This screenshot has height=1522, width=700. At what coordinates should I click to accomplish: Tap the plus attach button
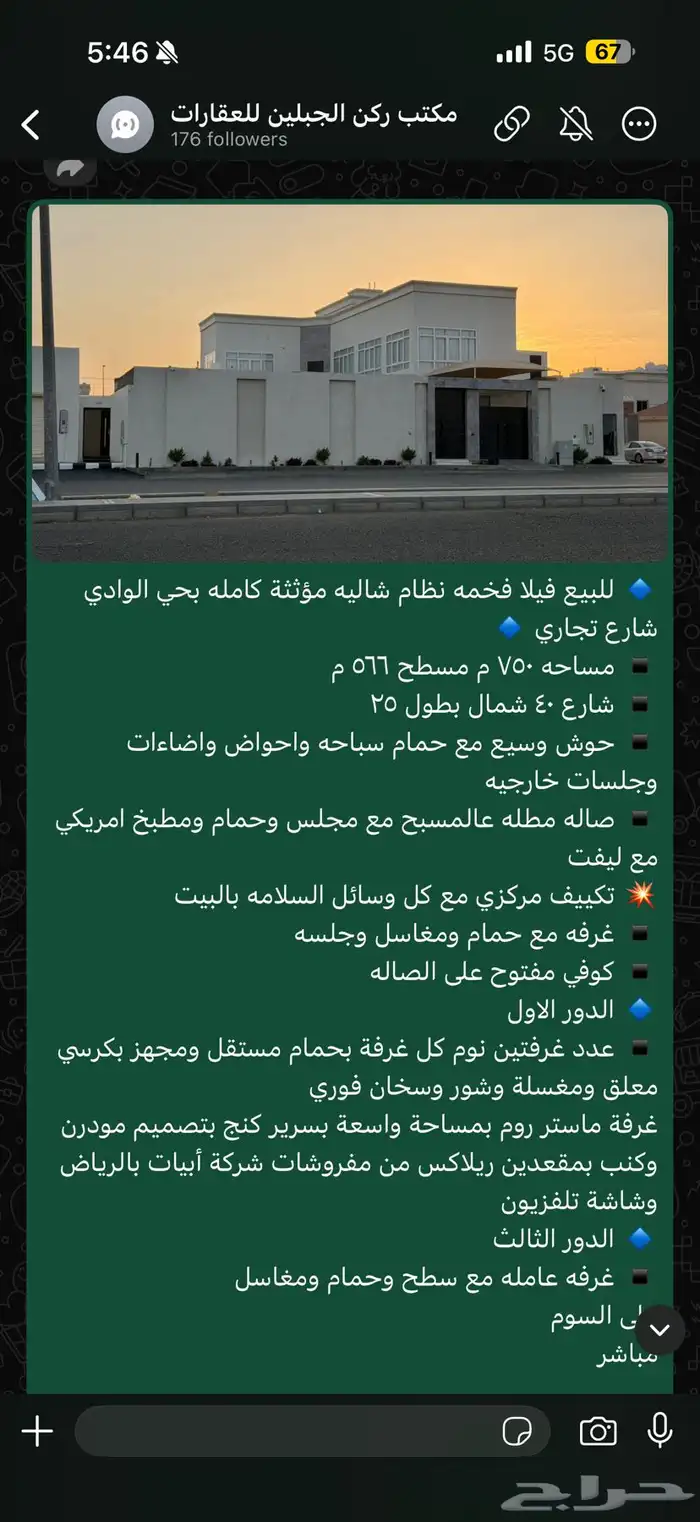[x=37, y=1431]
